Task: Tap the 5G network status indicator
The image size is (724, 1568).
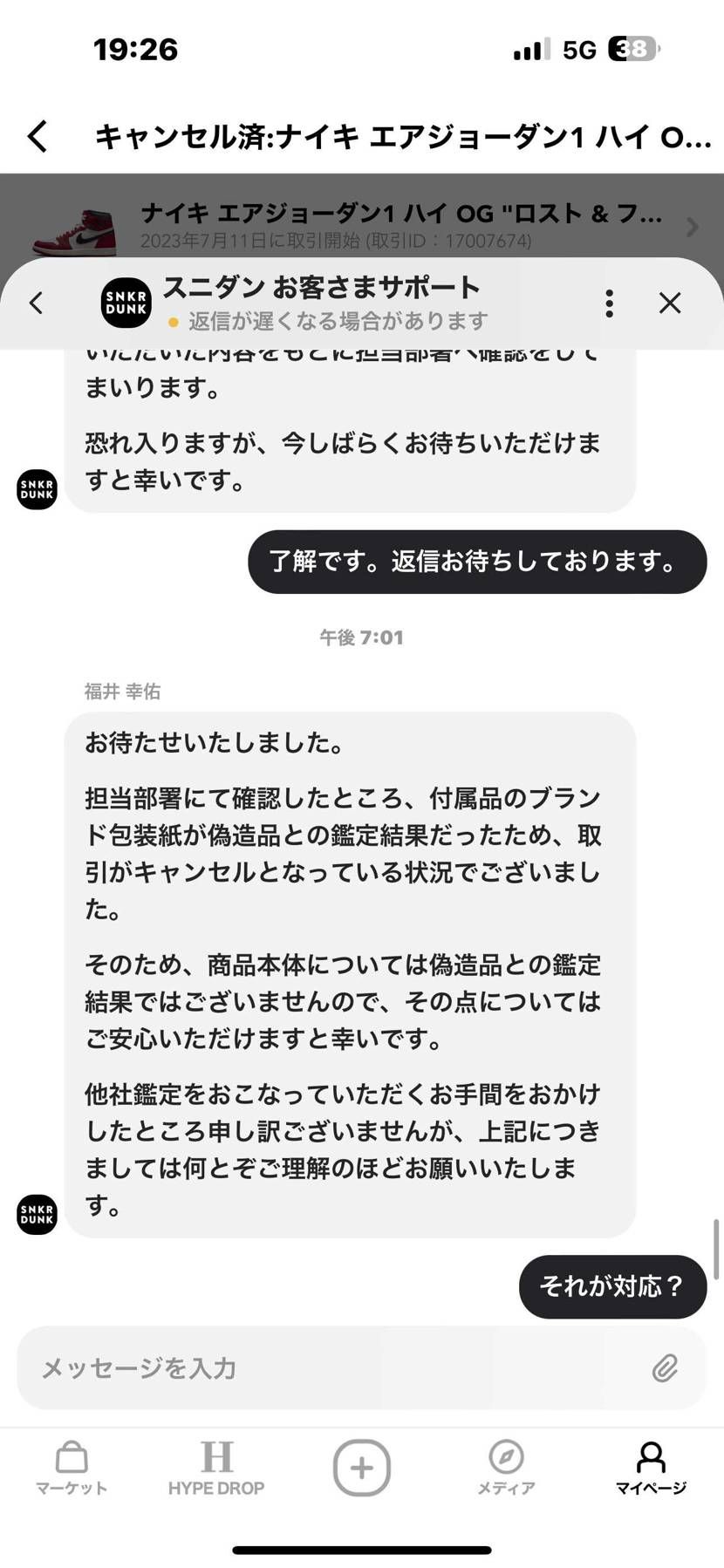Action: coord(579,50)
